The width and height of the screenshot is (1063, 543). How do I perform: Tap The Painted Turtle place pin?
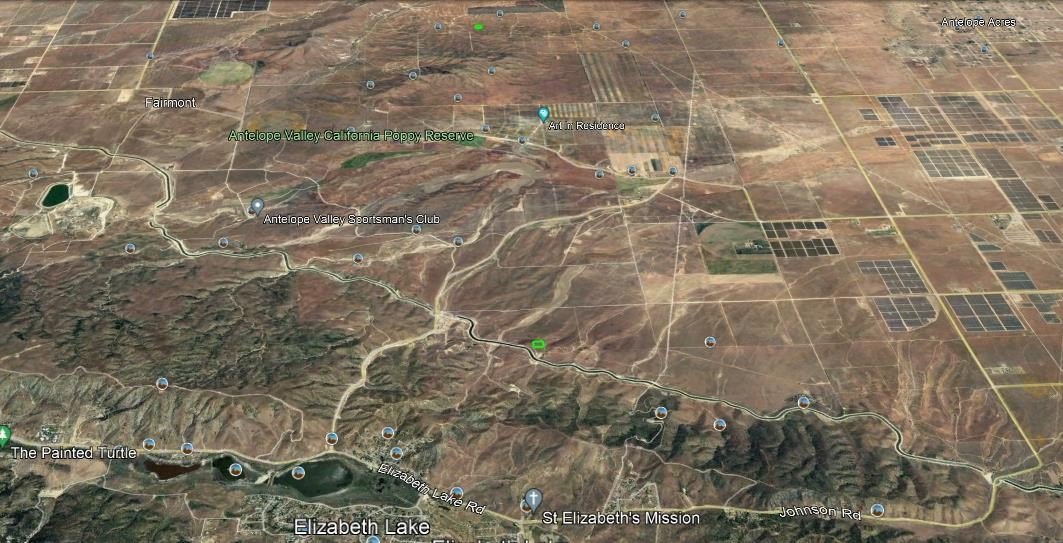(x=4, y=435)
